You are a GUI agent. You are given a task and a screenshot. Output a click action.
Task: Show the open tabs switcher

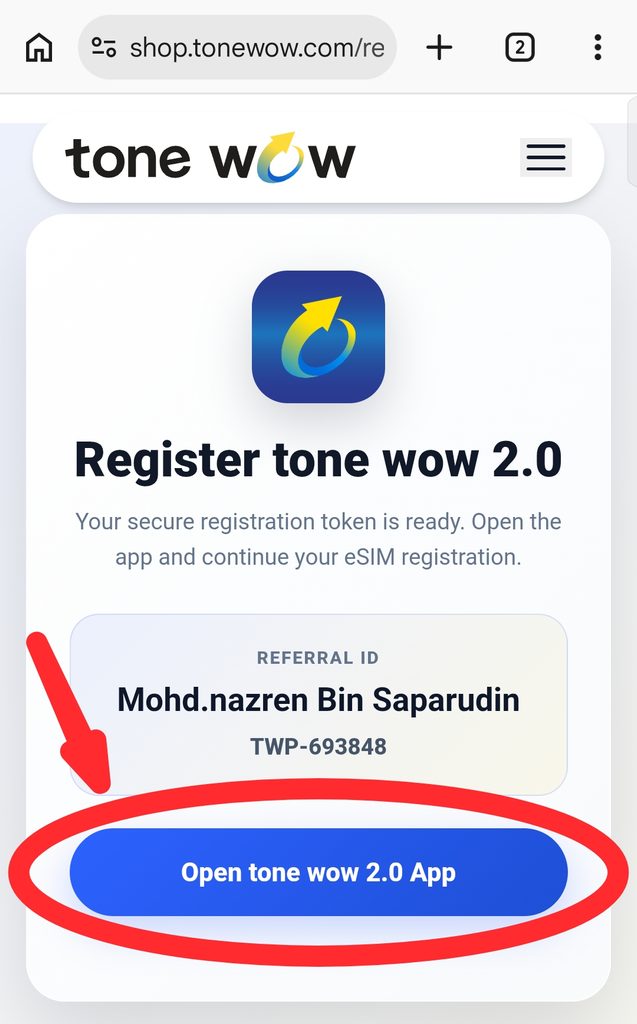519,48
